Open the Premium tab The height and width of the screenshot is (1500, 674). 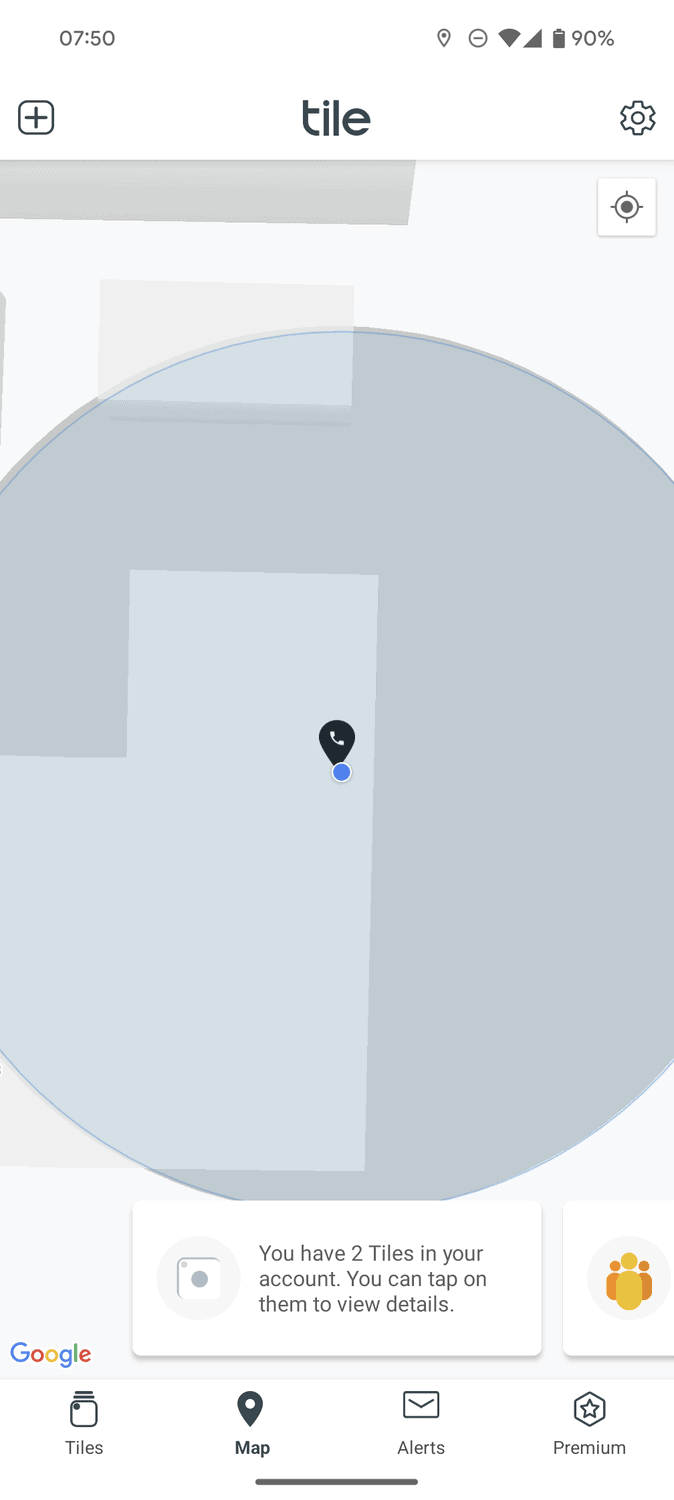click(x=589, y=1422)
